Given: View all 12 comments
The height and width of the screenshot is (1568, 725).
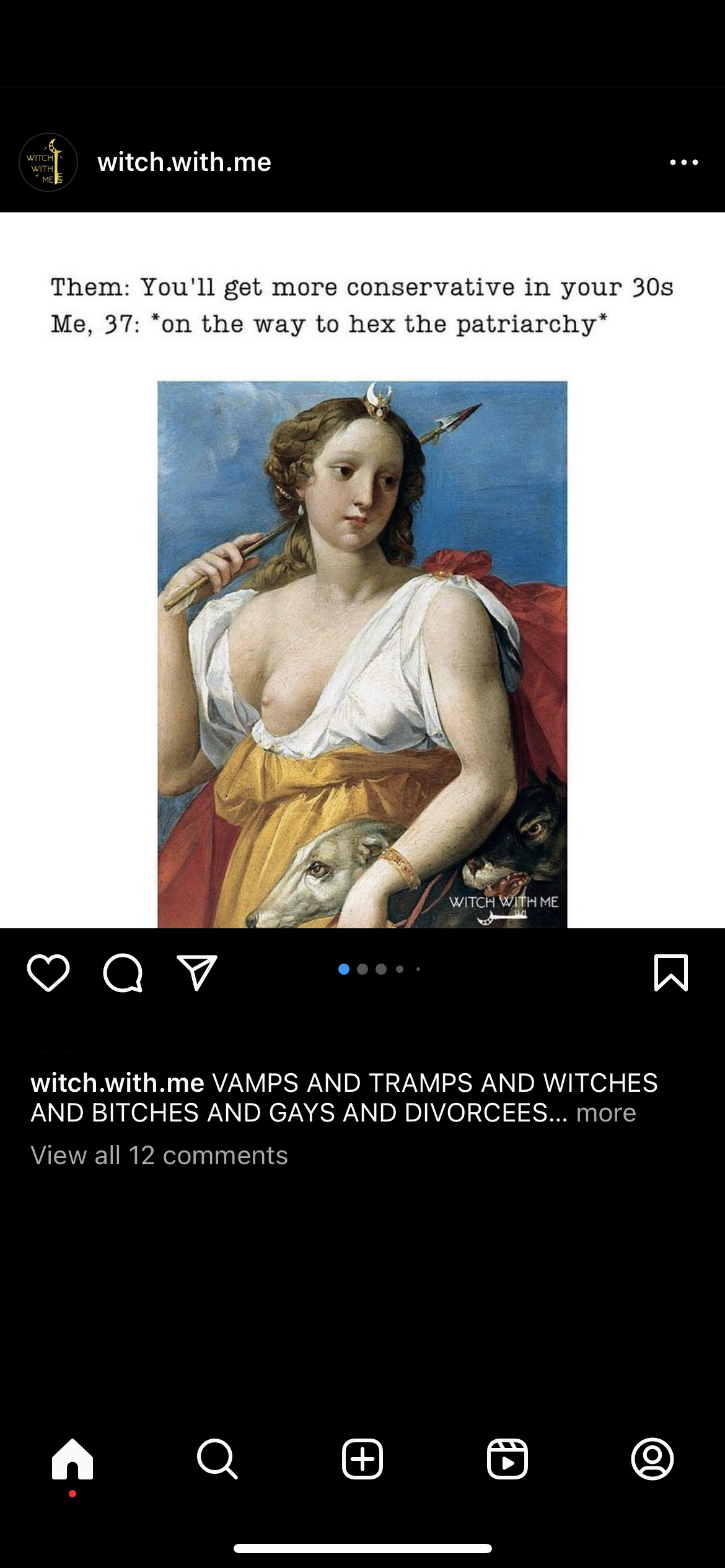Looking at the screenshot, I should [x=159, y=1156].
